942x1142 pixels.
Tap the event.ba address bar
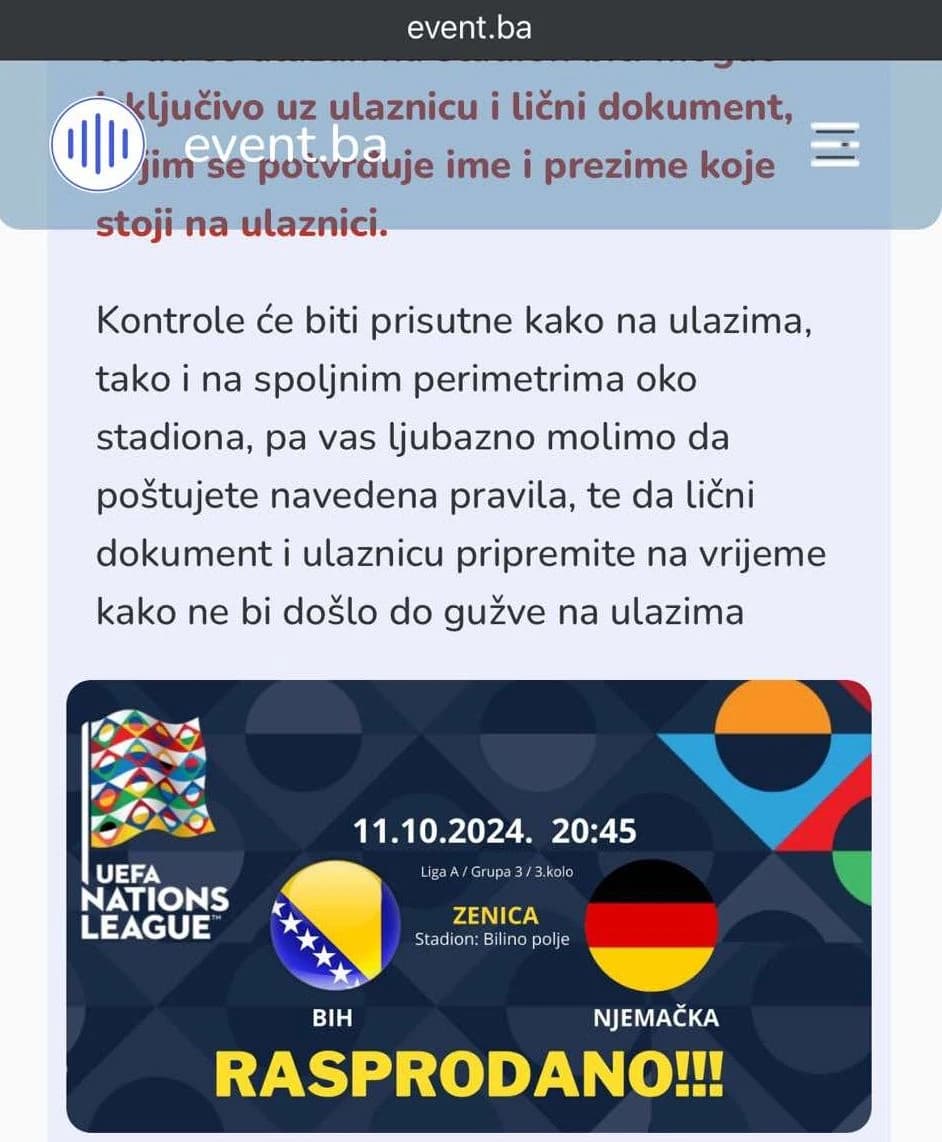(470, 28)
